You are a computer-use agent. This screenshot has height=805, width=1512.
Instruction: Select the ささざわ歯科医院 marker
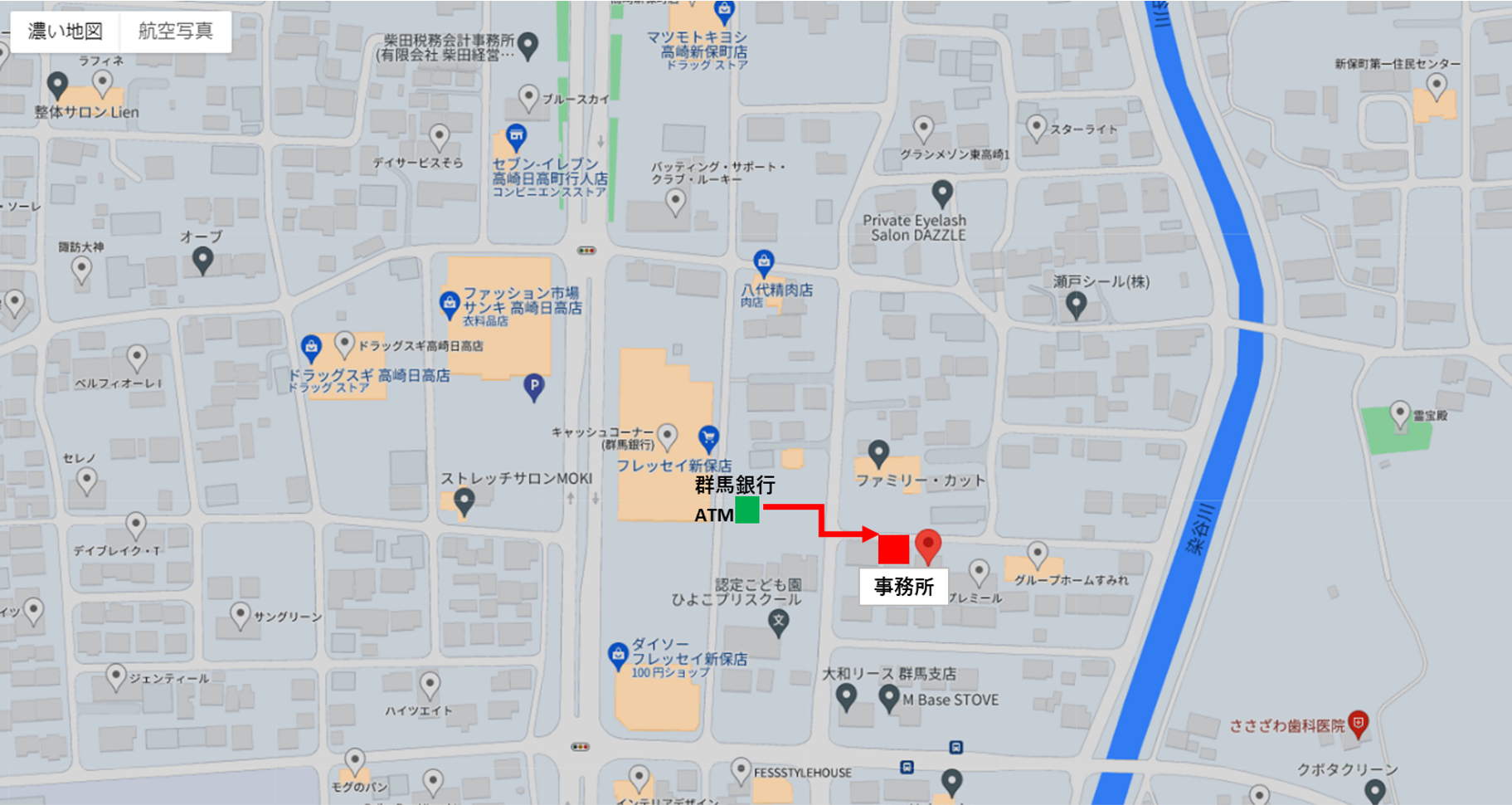pyautogui.click(x=1358, y=723)
